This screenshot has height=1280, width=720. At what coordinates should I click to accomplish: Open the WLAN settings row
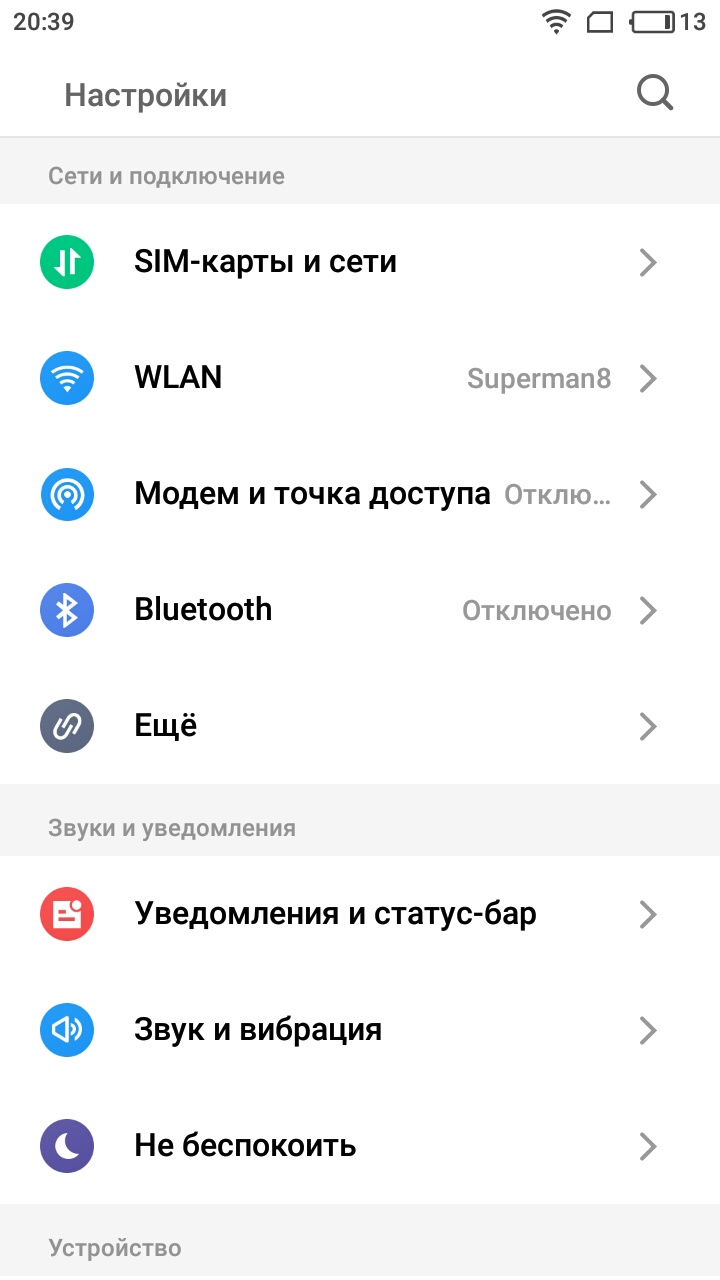coord(360,378)
